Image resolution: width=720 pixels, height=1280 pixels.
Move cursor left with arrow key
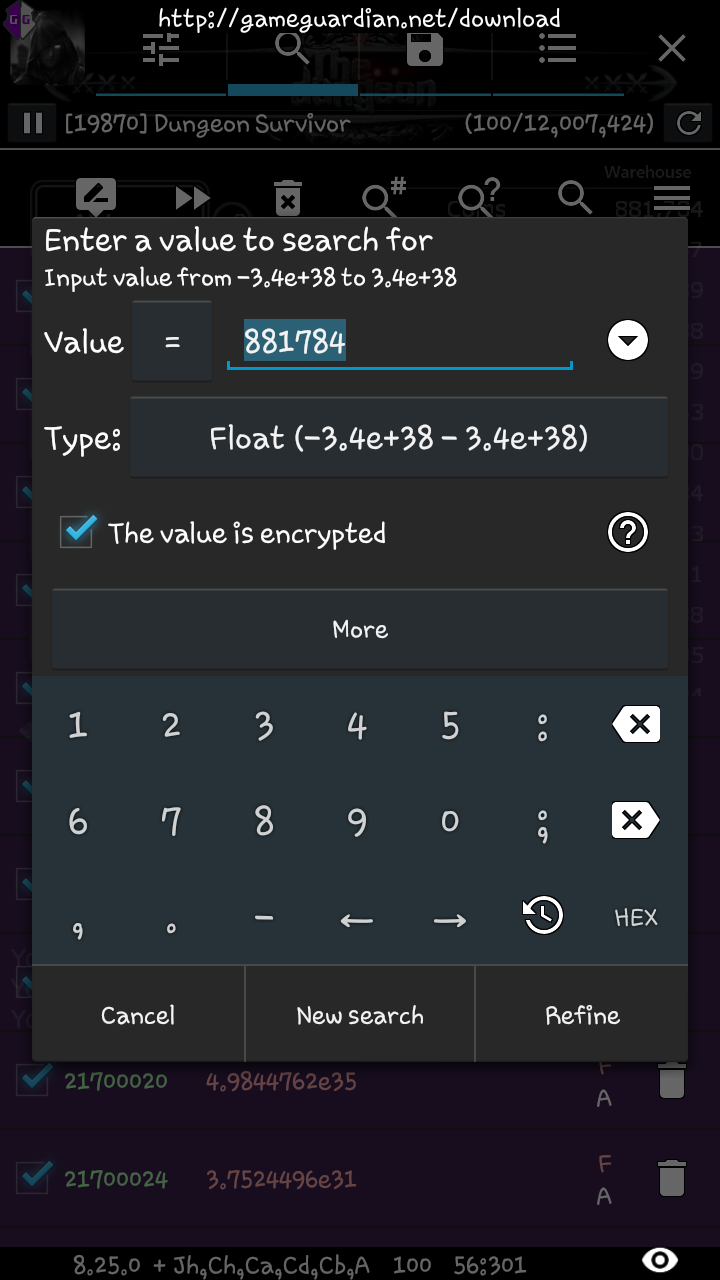357,920
